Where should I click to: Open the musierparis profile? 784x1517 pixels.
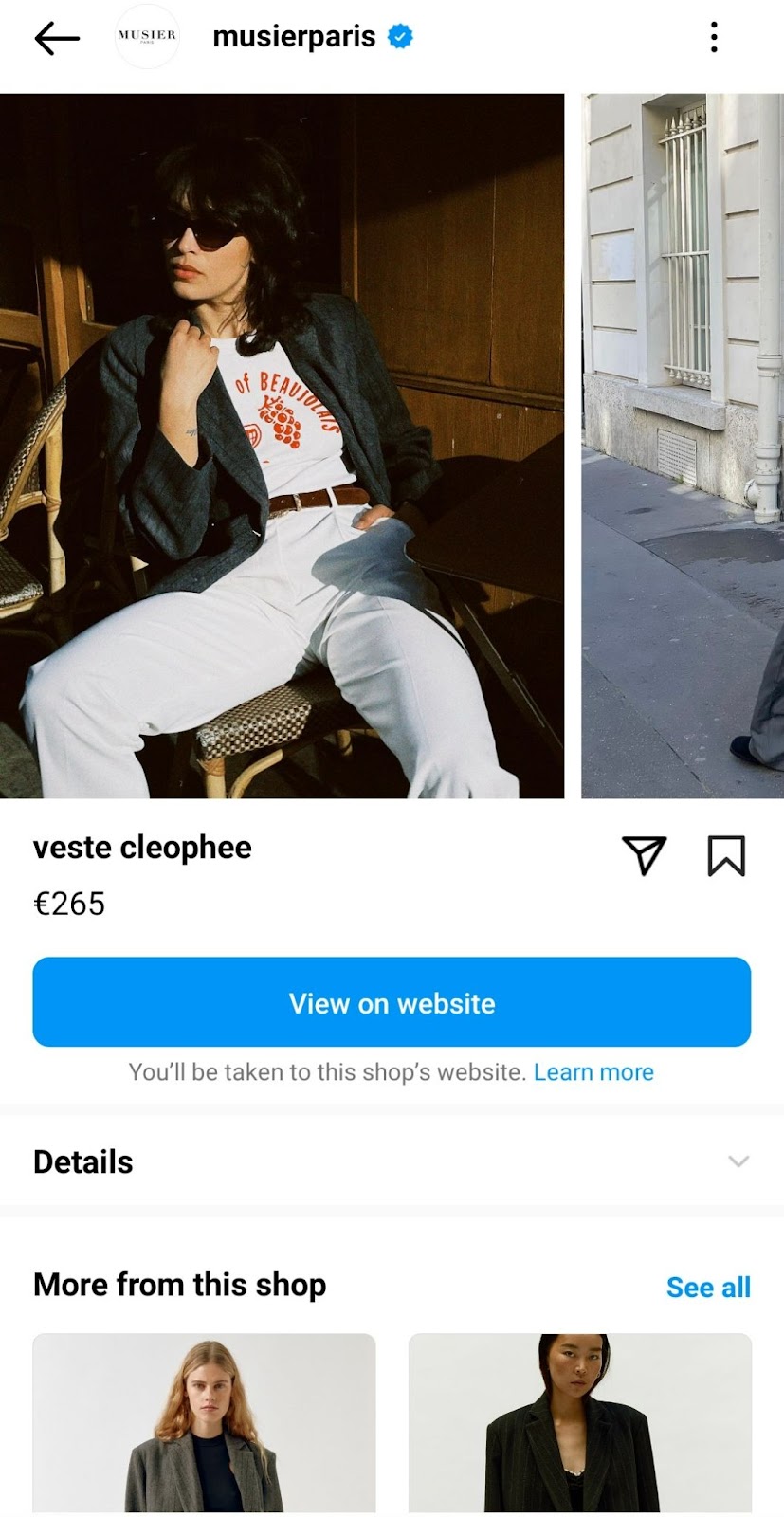click(x=294, y=37)
